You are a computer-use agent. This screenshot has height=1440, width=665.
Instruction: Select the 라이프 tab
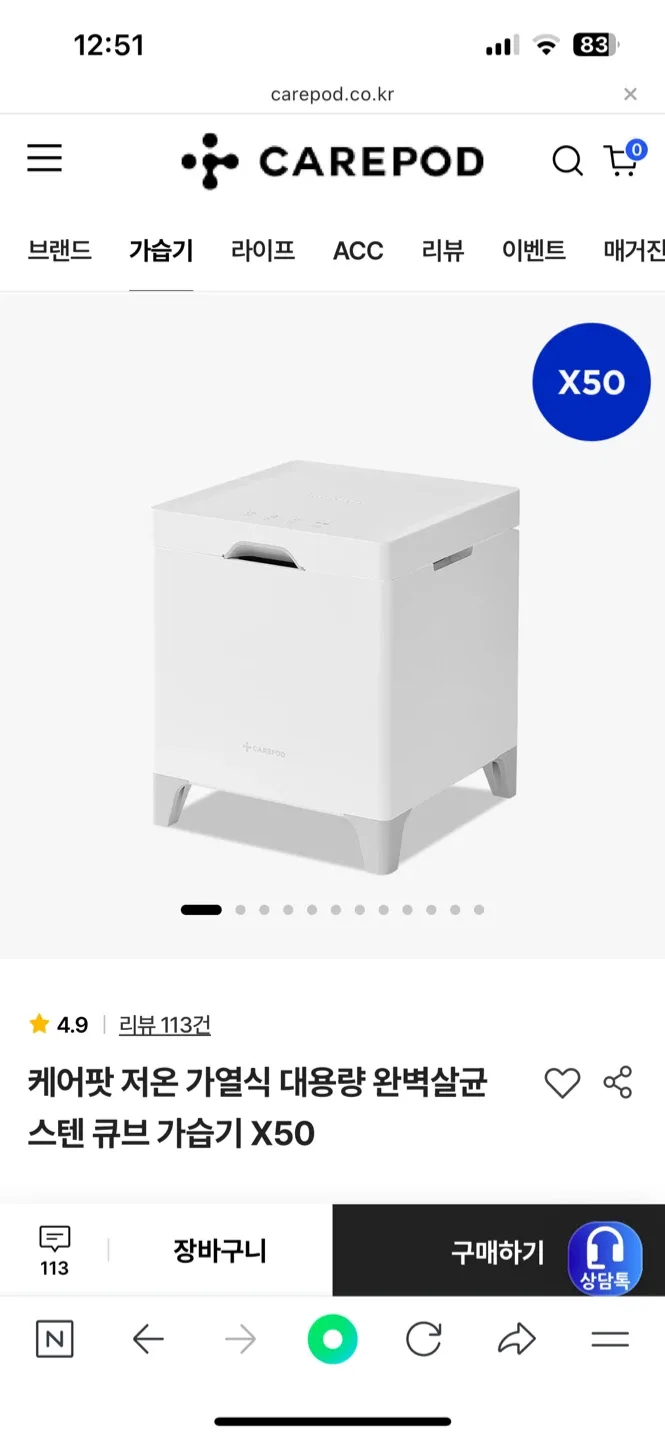263,250
